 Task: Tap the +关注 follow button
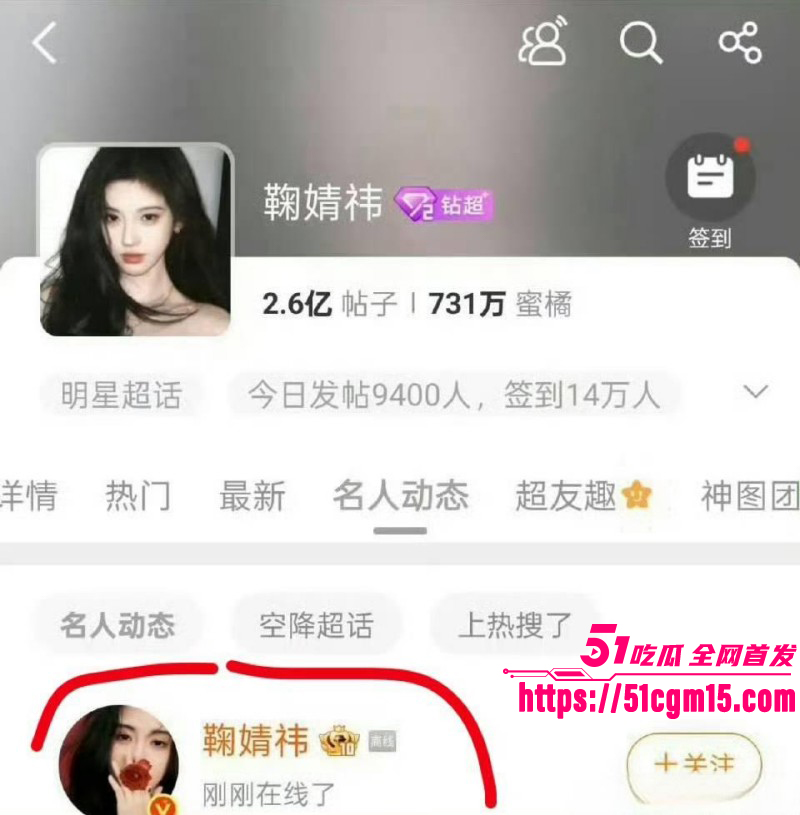pyautogui.click(x=694, y=763)
